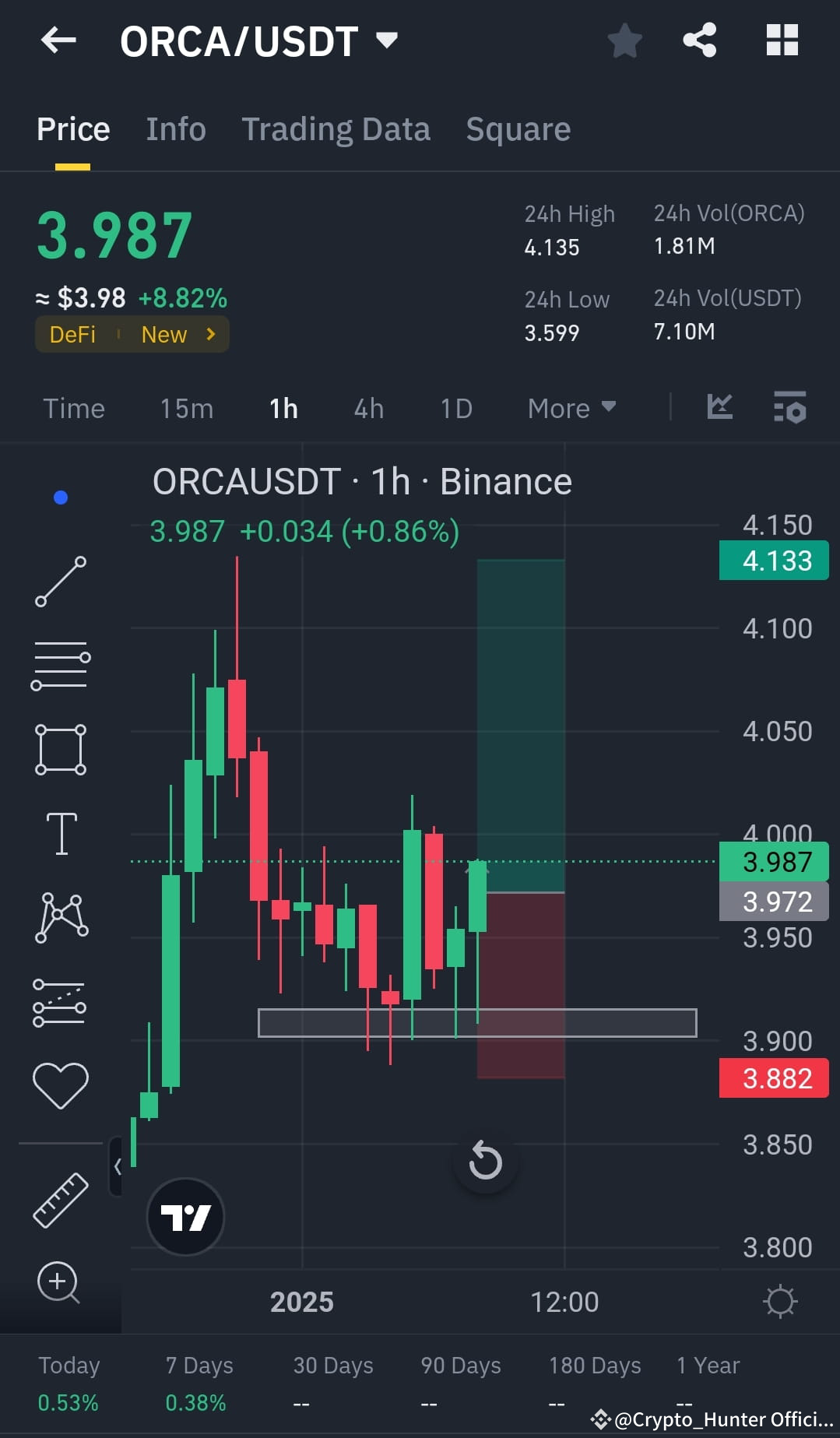Viewport: 840px width, 1438px height.
Task: Select the rectangle drawing tool
Action: [61, 749]
